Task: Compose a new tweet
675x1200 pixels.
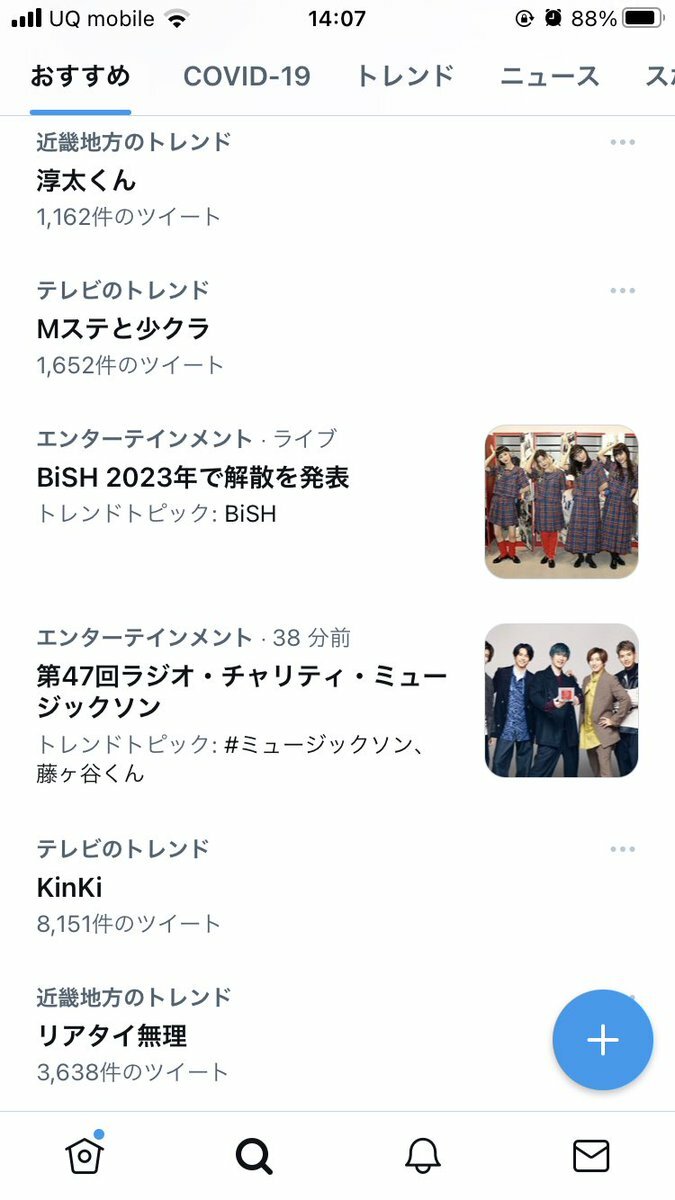Action: pyautogui.click(x=602, y=1040)
